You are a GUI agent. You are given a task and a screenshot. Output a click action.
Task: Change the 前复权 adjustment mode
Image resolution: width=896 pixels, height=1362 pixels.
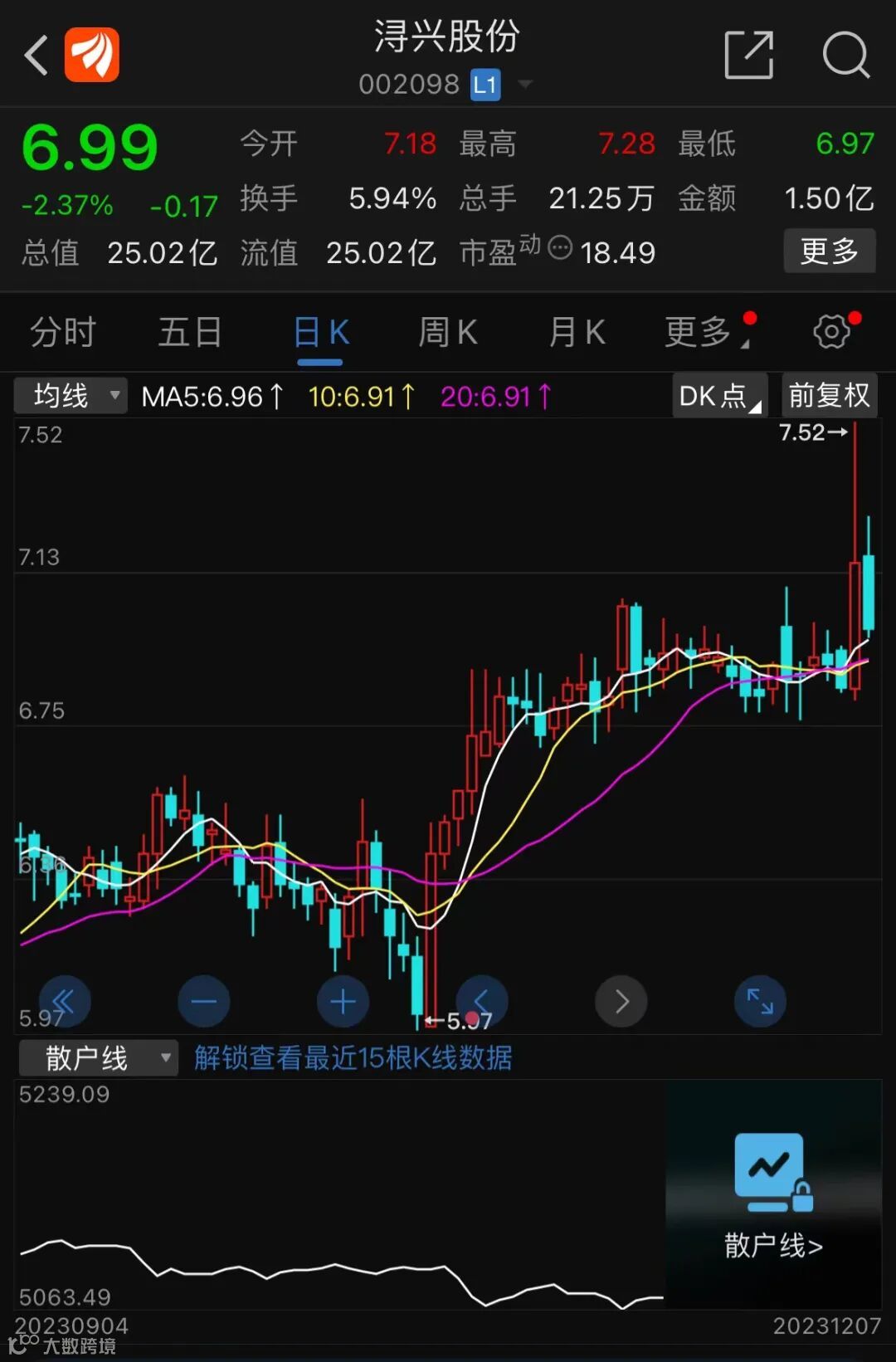(x=829, y=396)
